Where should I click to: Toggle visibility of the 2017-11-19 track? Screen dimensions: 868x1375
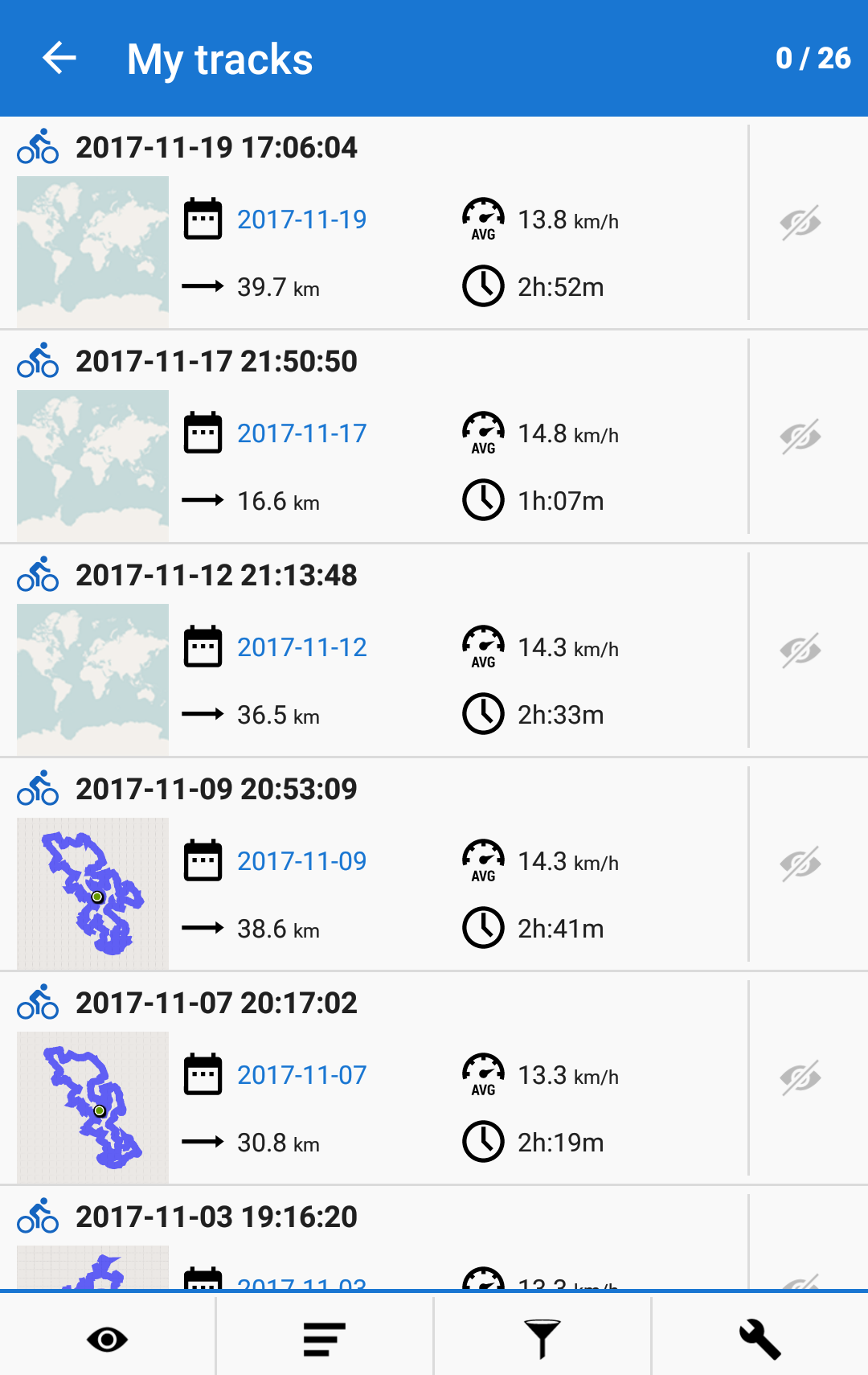pos(800,223)
